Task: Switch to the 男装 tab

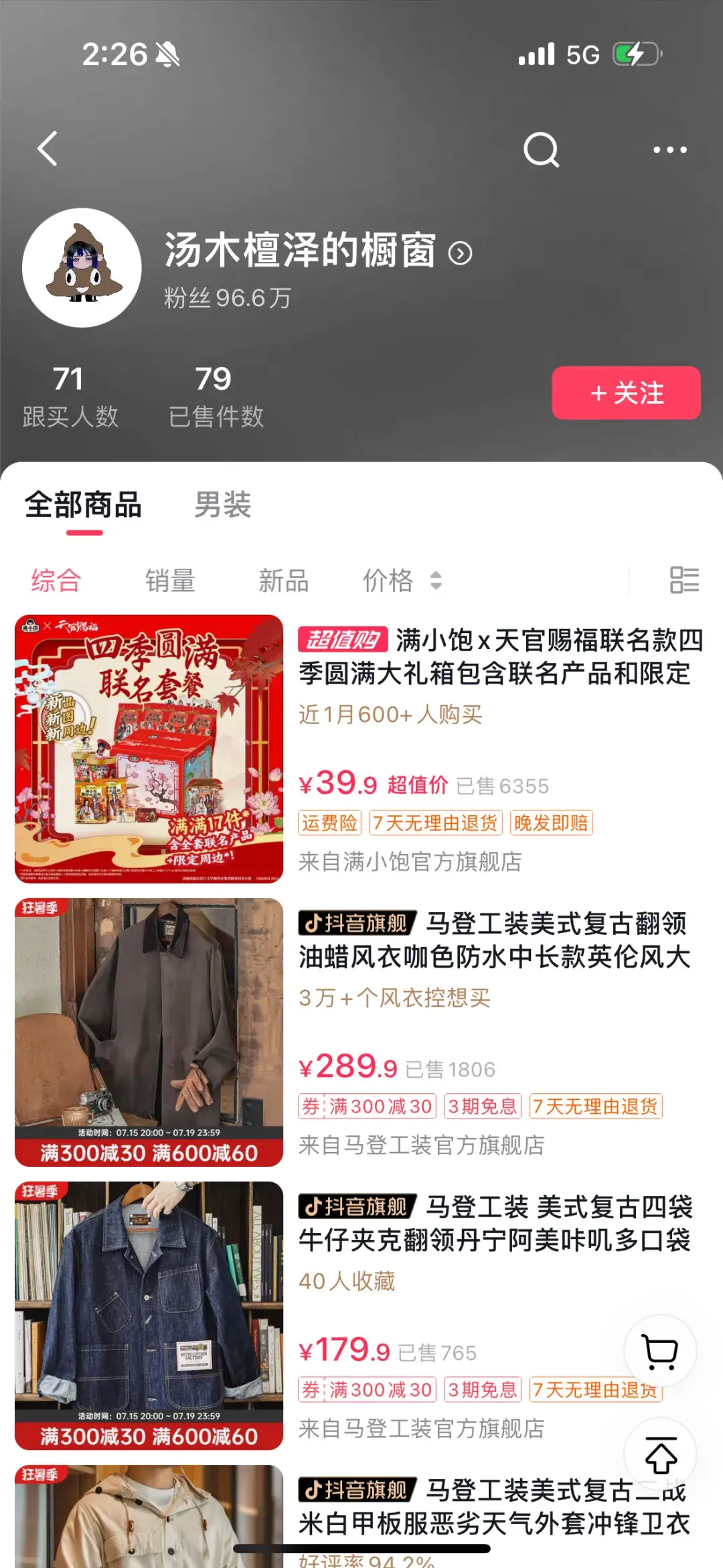Action: tap(223, 505)
